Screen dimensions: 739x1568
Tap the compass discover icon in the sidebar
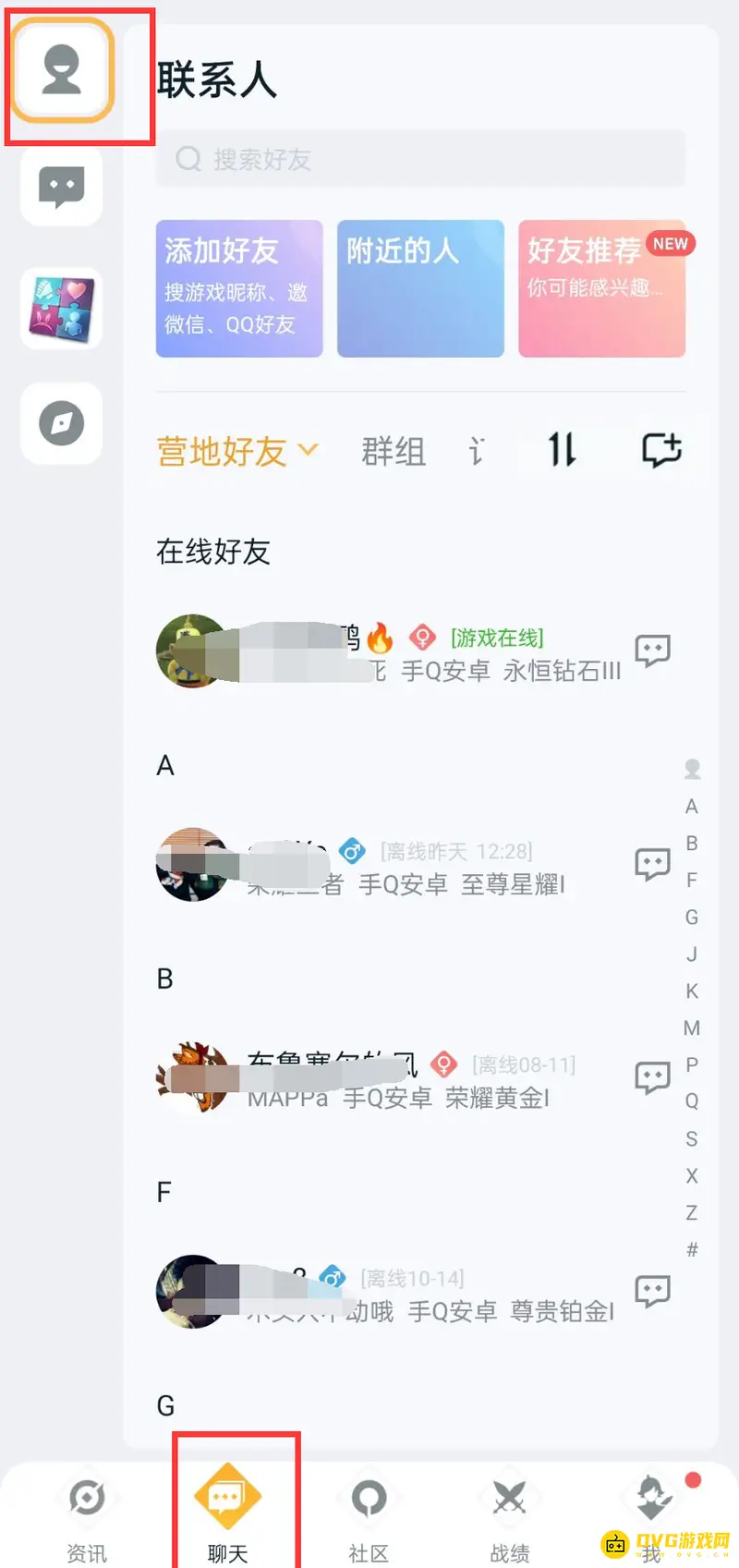click(61, 425)
